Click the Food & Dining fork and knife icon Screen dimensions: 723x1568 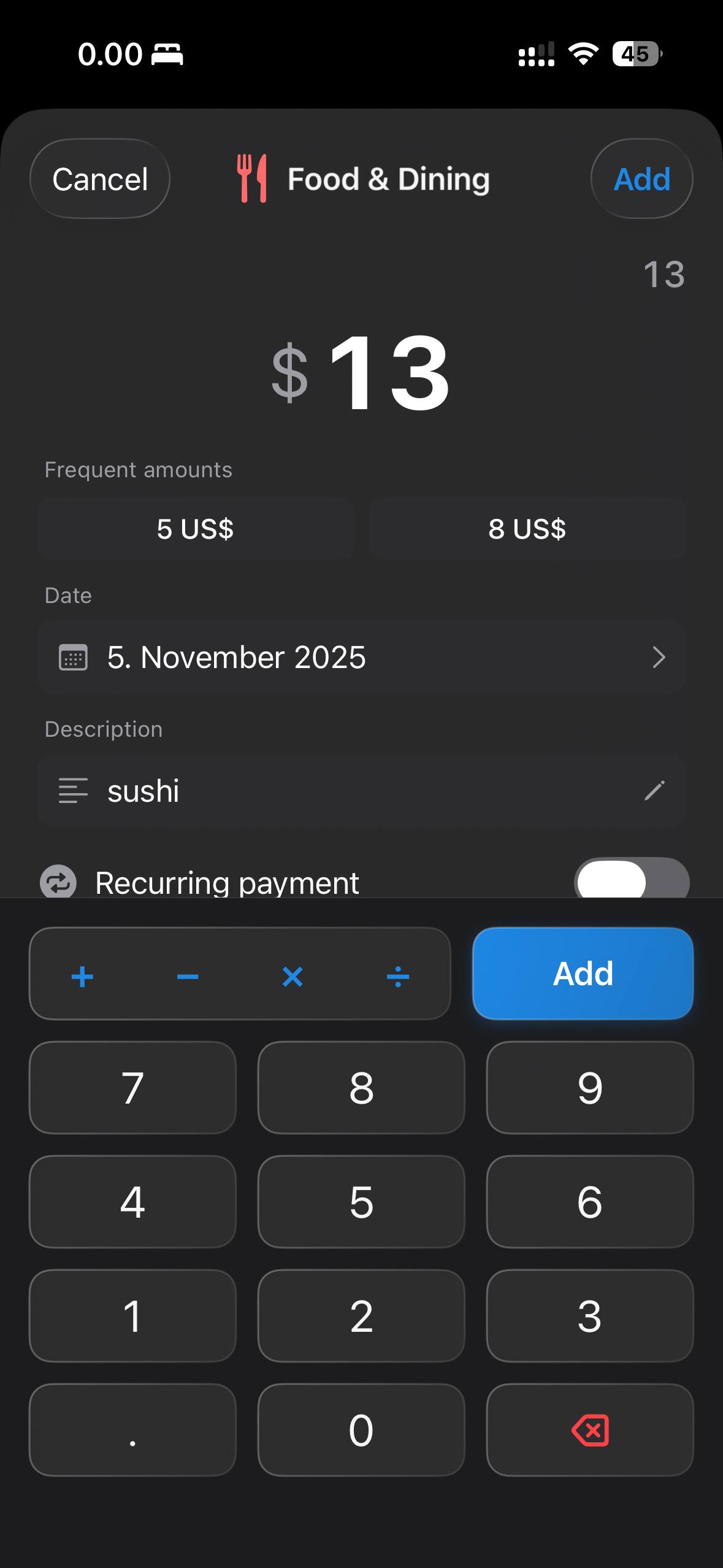[251, 179]
